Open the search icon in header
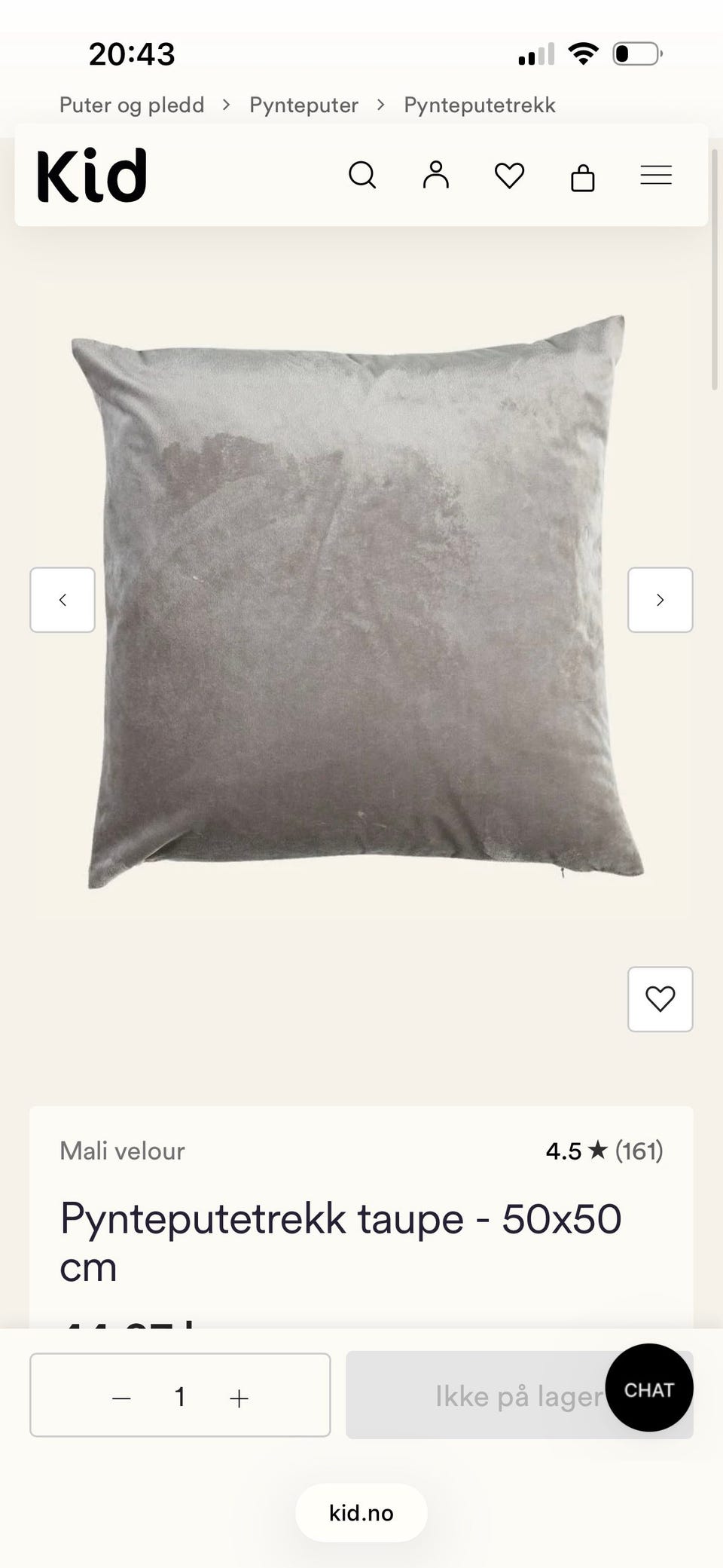Image resolution: width=723 pixels, height=1568 pixels. [362, 175]
